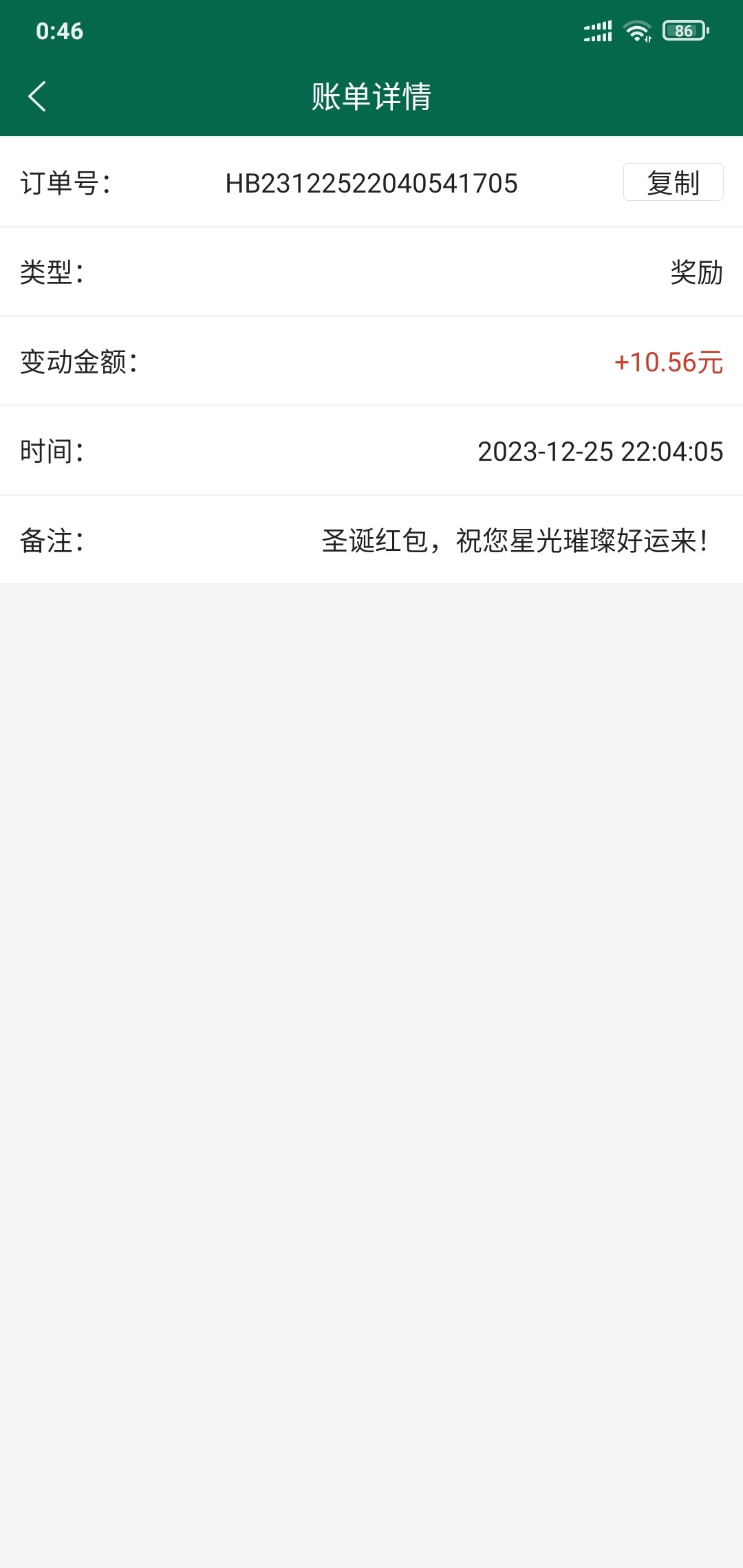Open the 账单详情 title bar
The image size is (743, 1568).
click(x=371, y=96)
